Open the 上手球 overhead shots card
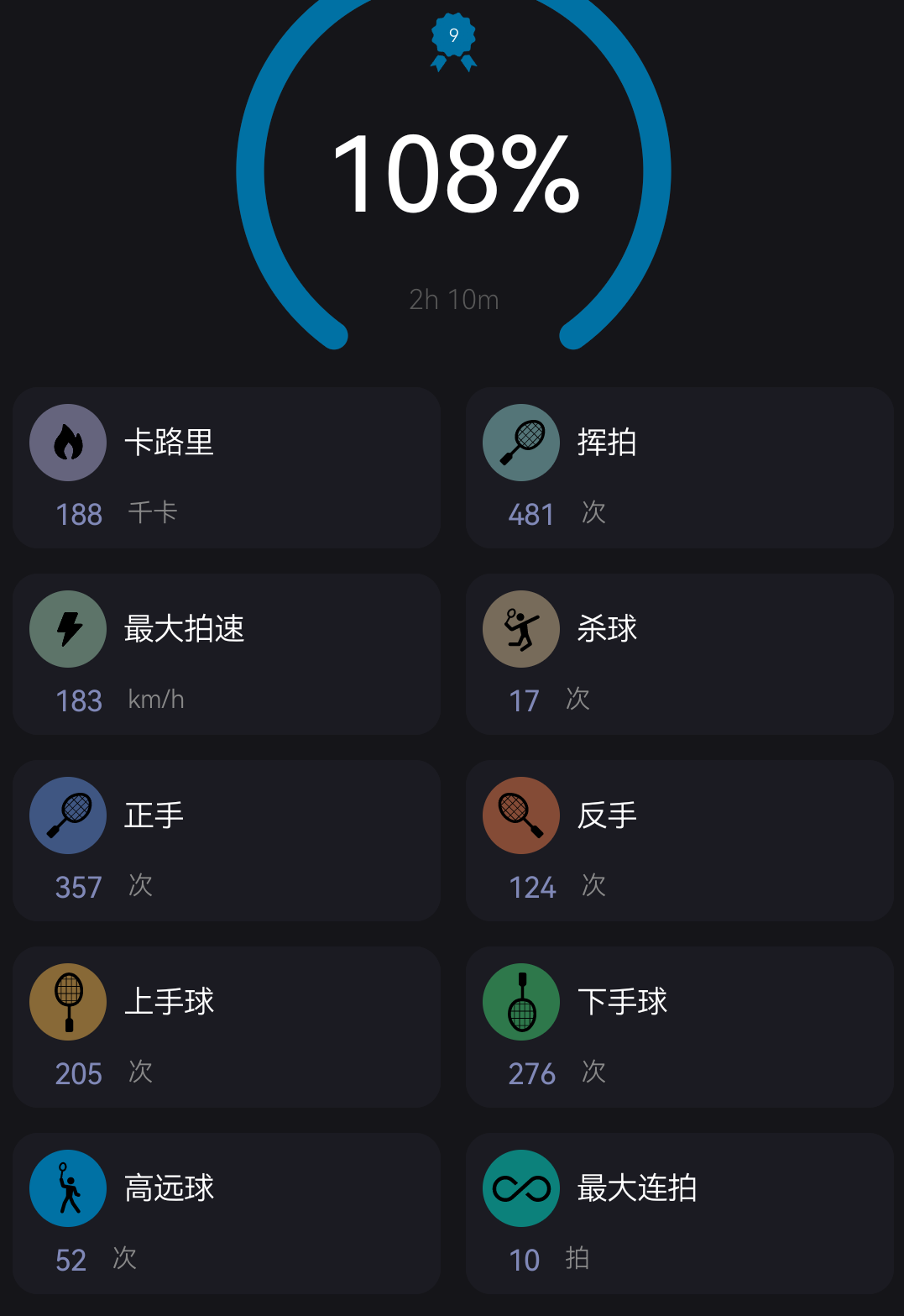Screen dimensions: 904x1316 (x=227, y=1027)
